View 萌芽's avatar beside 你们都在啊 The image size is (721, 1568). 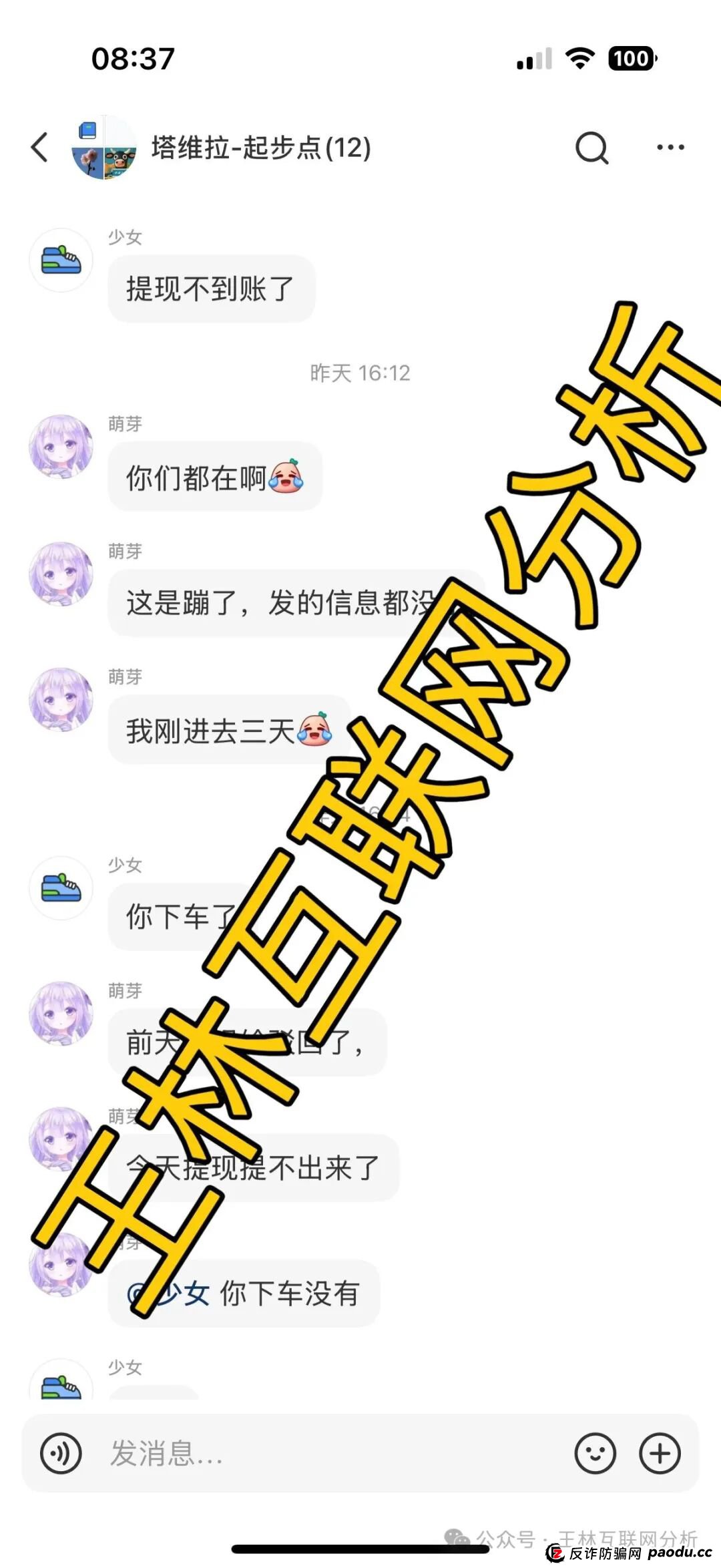point(61,447)
